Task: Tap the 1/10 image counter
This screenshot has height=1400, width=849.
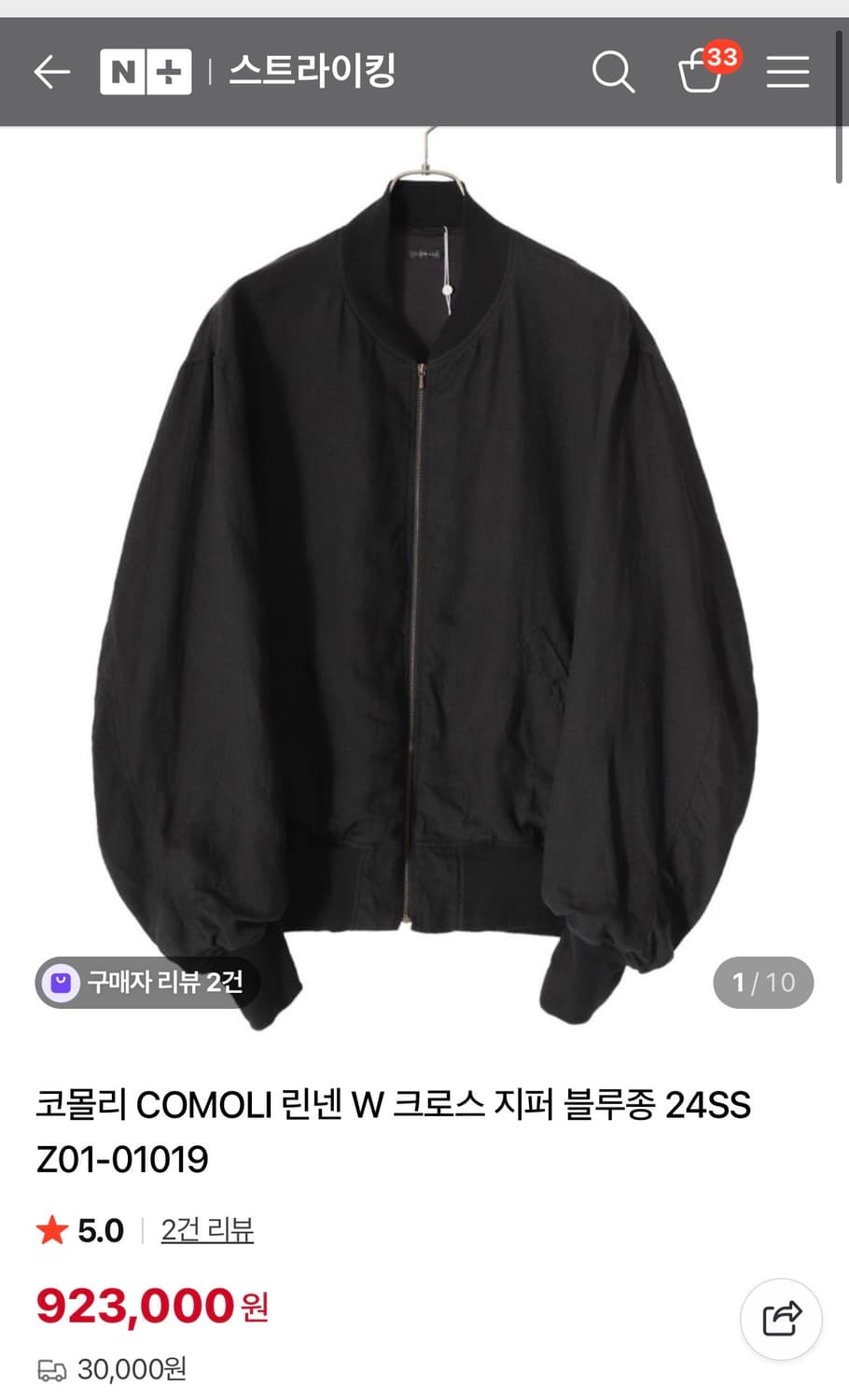Action: 763,981
